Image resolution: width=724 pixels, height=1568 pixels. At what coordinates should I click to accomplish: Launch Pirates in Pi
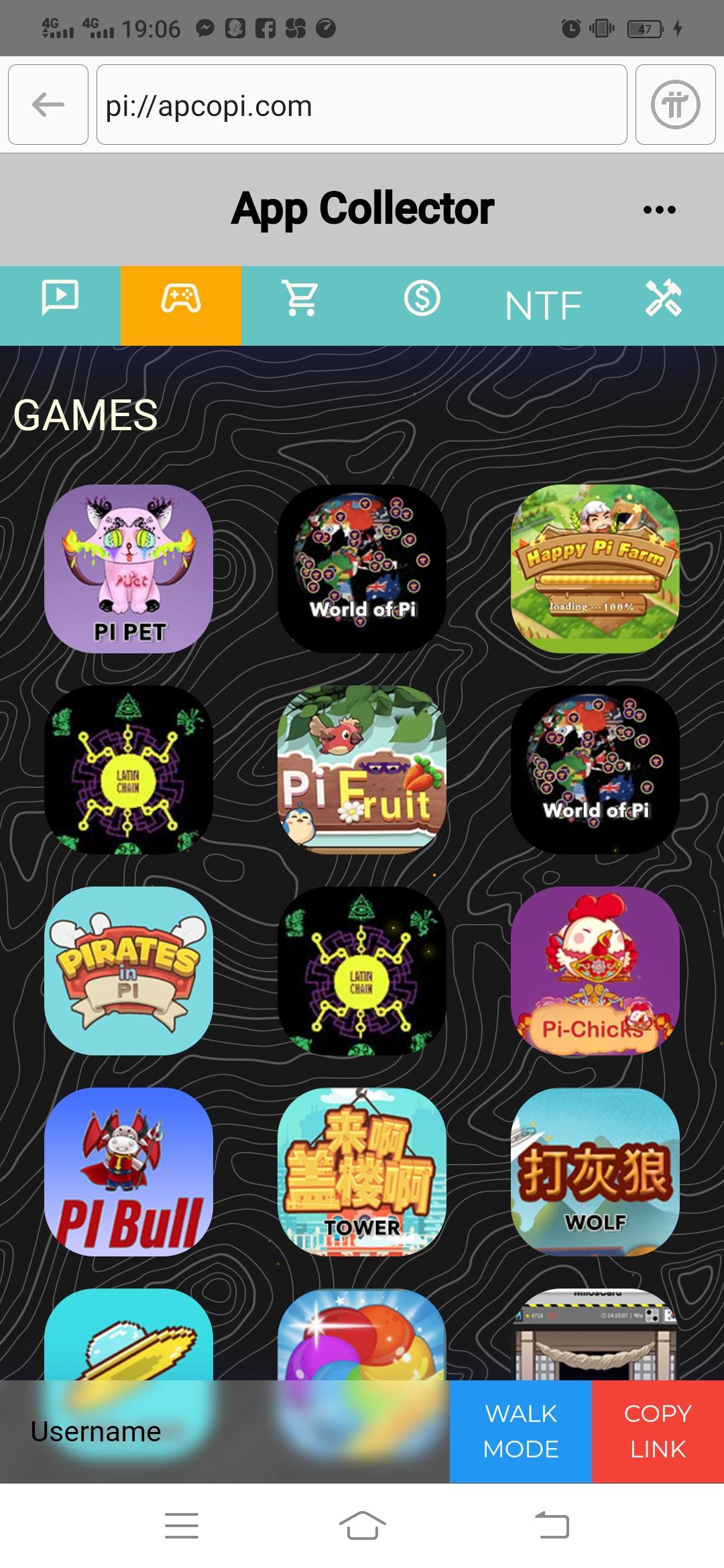(x=129, y=970)
